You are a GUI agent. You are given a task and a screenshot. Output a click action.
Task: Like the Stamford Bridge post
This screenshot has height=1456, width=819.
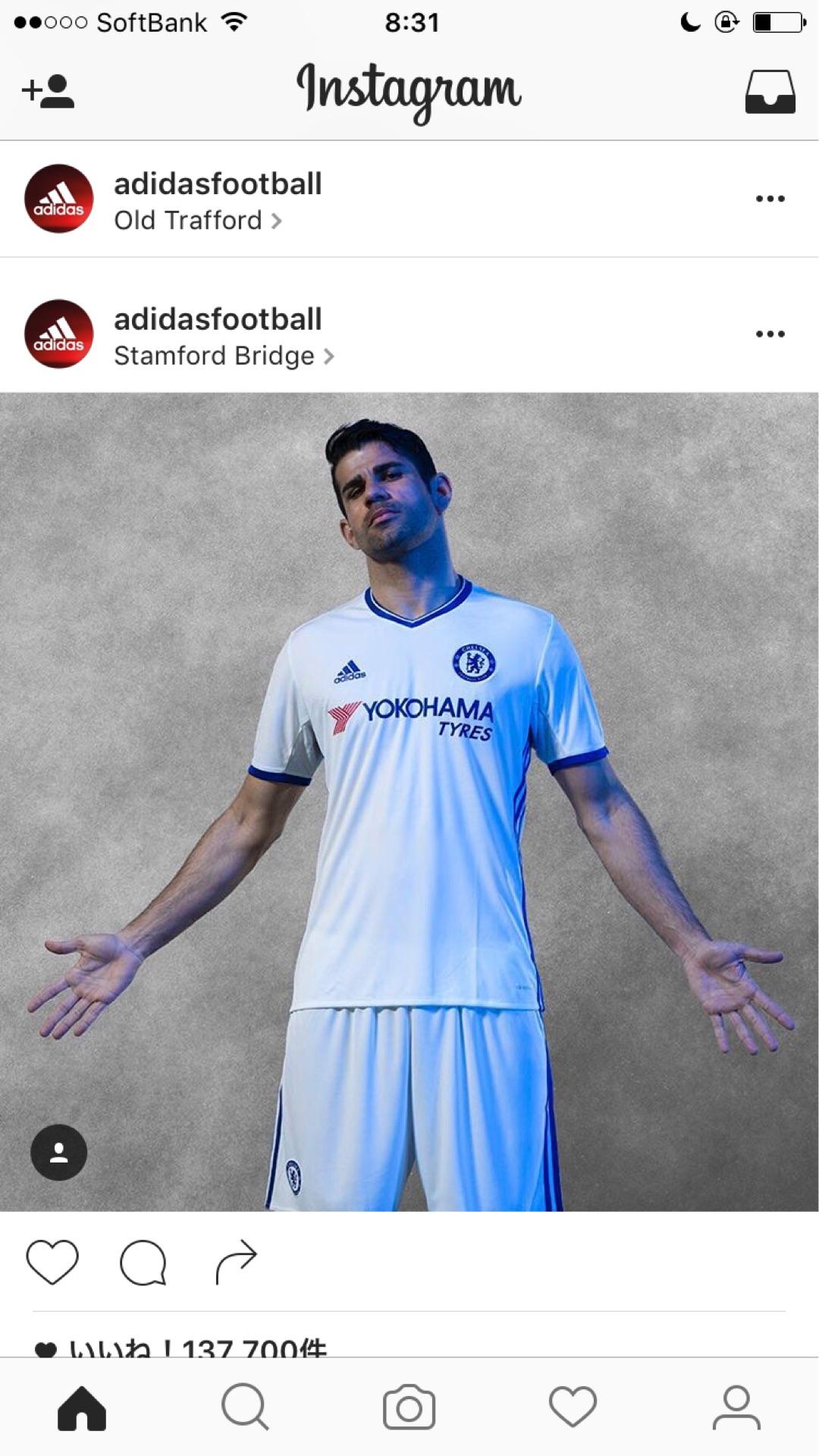pos(52,1262)
